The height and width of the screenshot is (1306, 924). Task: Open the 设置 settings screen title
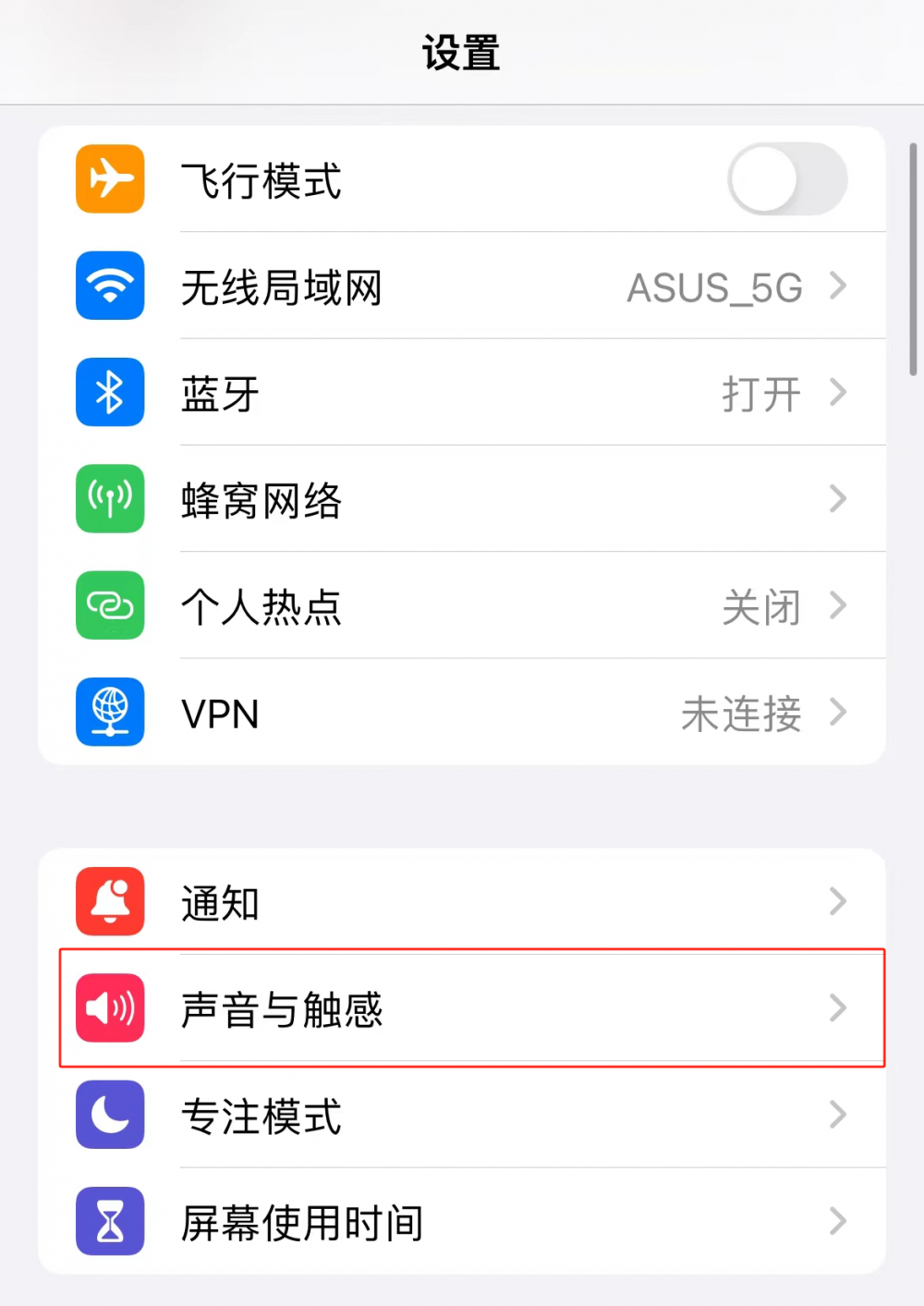point(461,53)
